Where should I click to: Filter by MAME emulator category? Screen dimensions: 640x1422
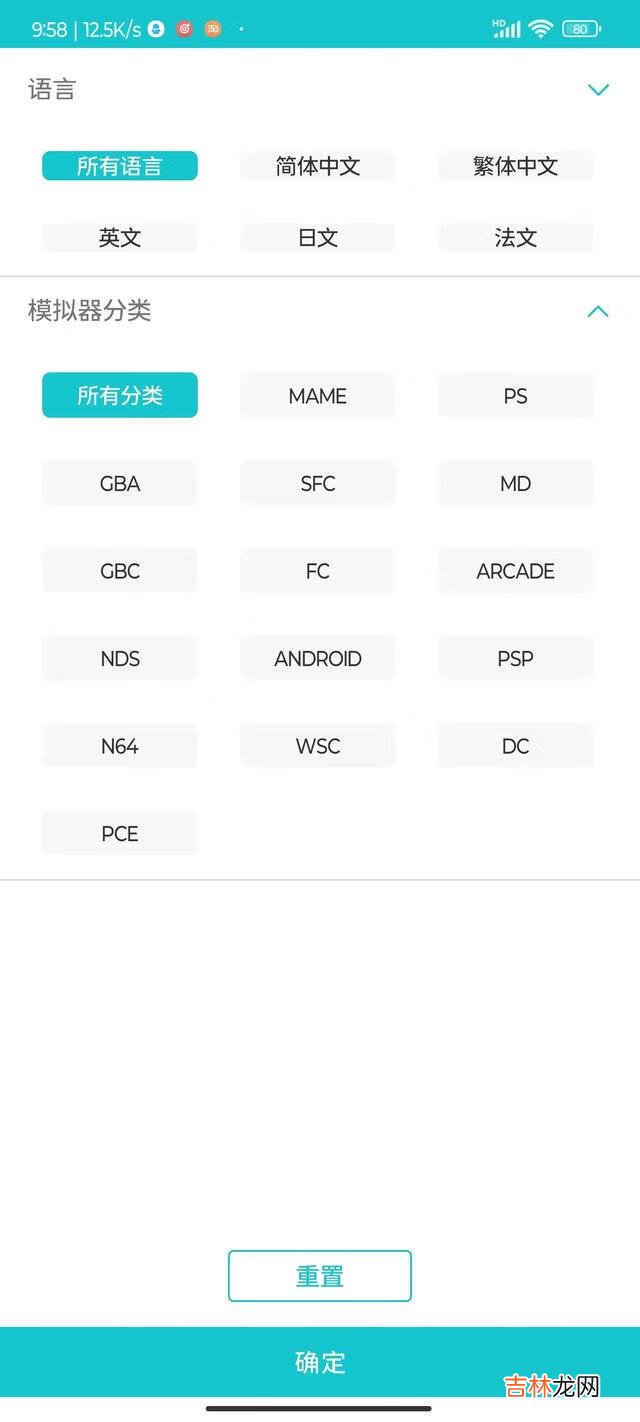(x=318, y=396)
